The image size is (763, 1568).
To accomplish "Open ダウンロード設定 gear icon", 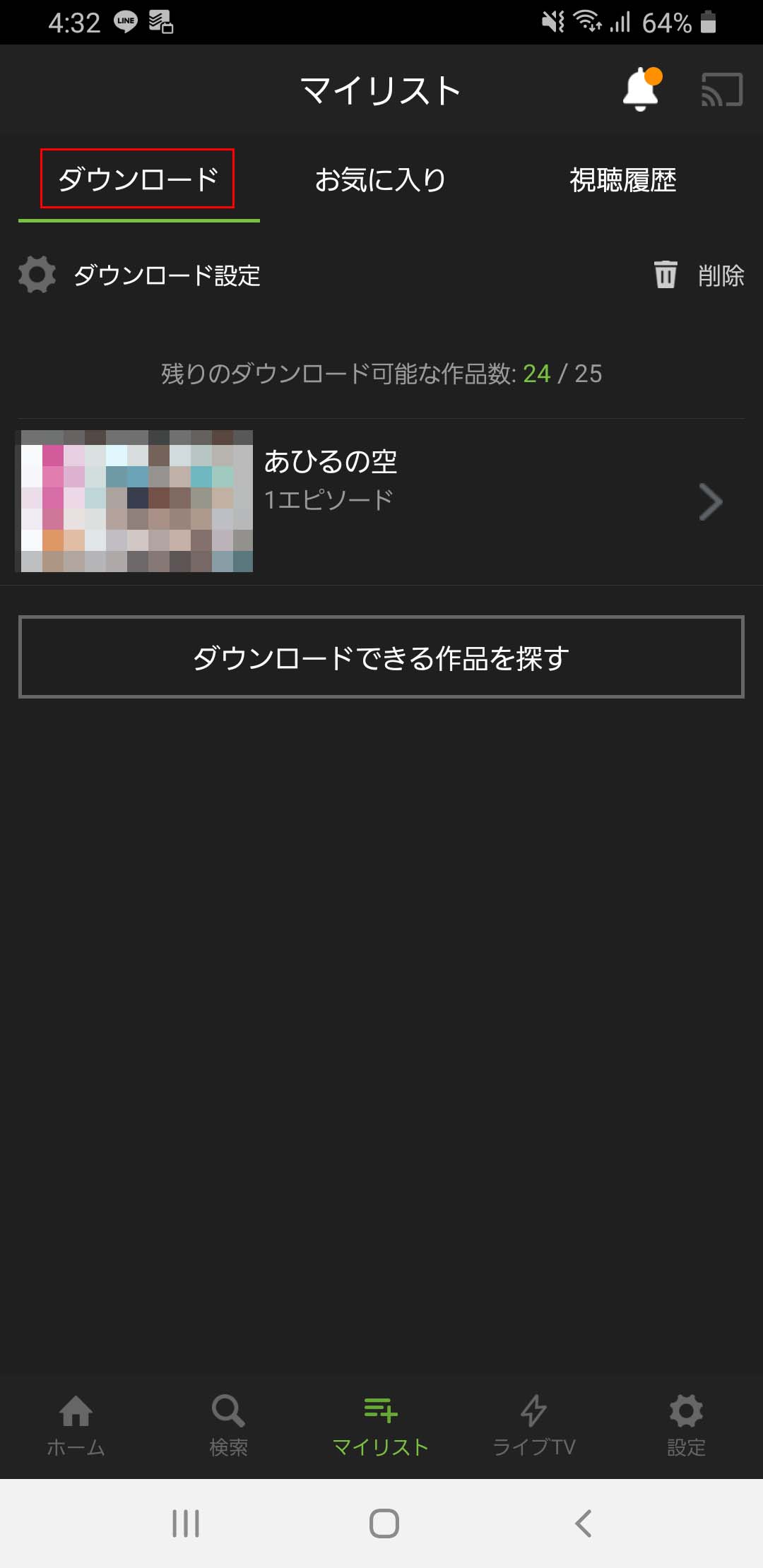I will click(35, 275).
